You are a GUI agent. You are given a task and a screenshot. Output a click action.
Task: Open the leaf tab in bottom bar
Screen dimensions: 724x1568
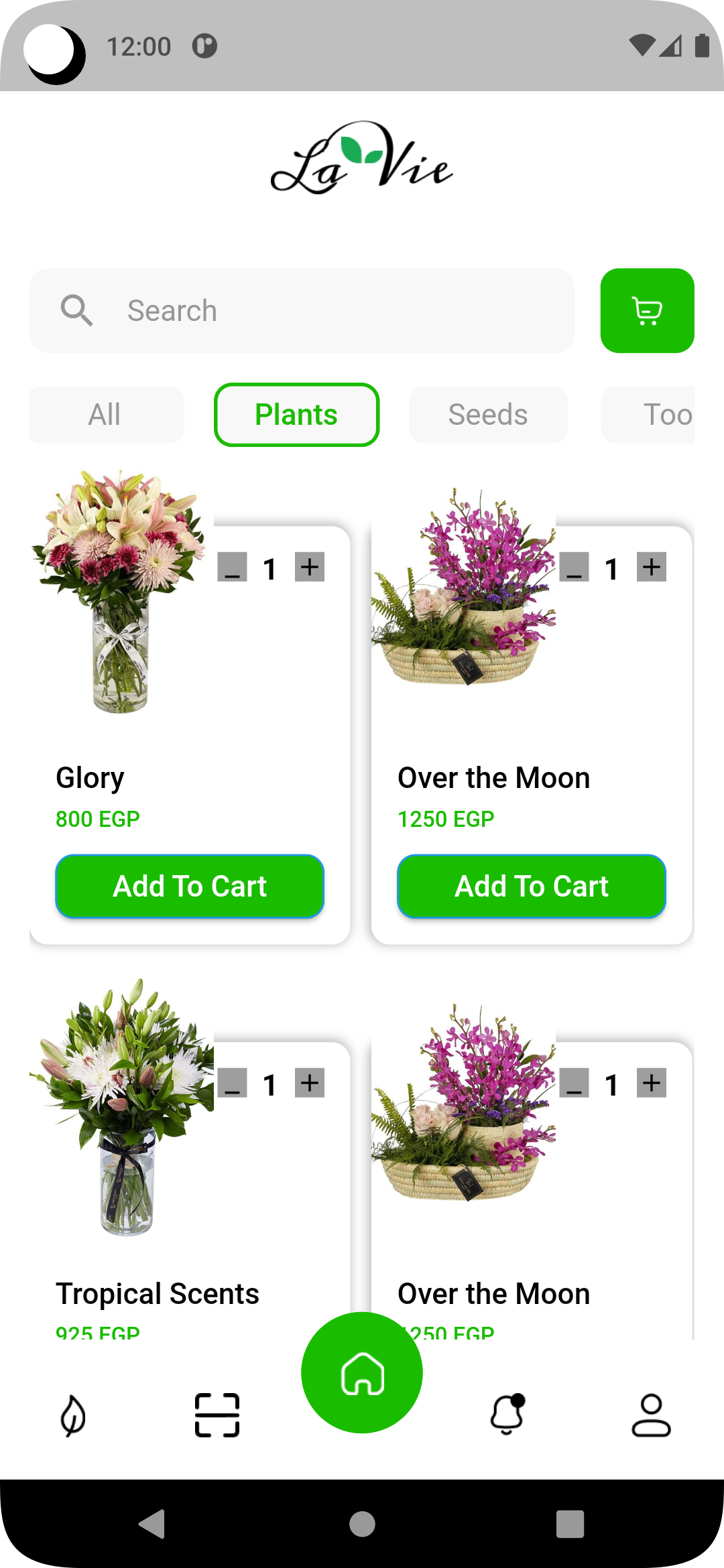[x=73, y=1415]
